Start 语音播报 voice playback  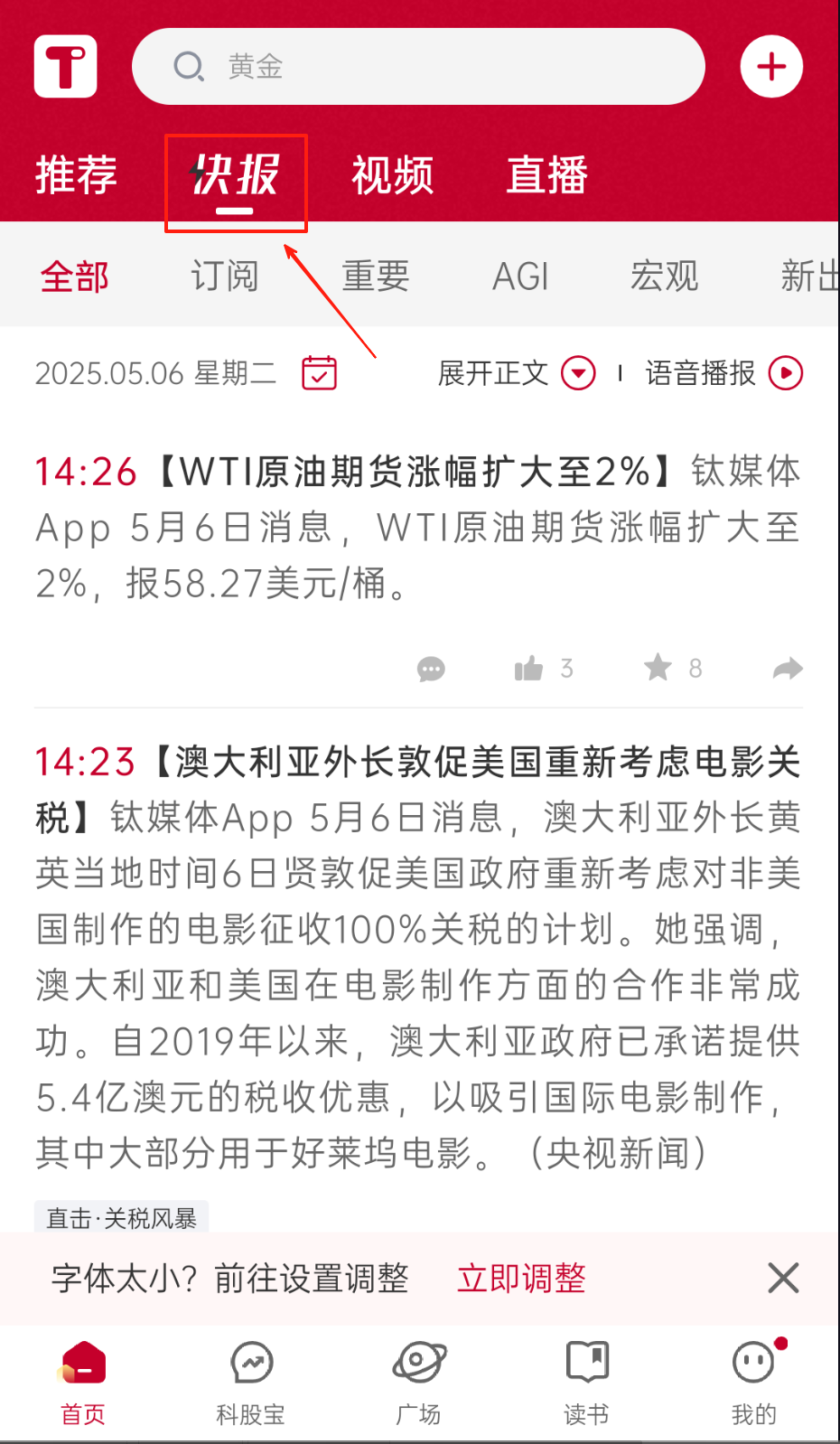[x=723, y=372]
